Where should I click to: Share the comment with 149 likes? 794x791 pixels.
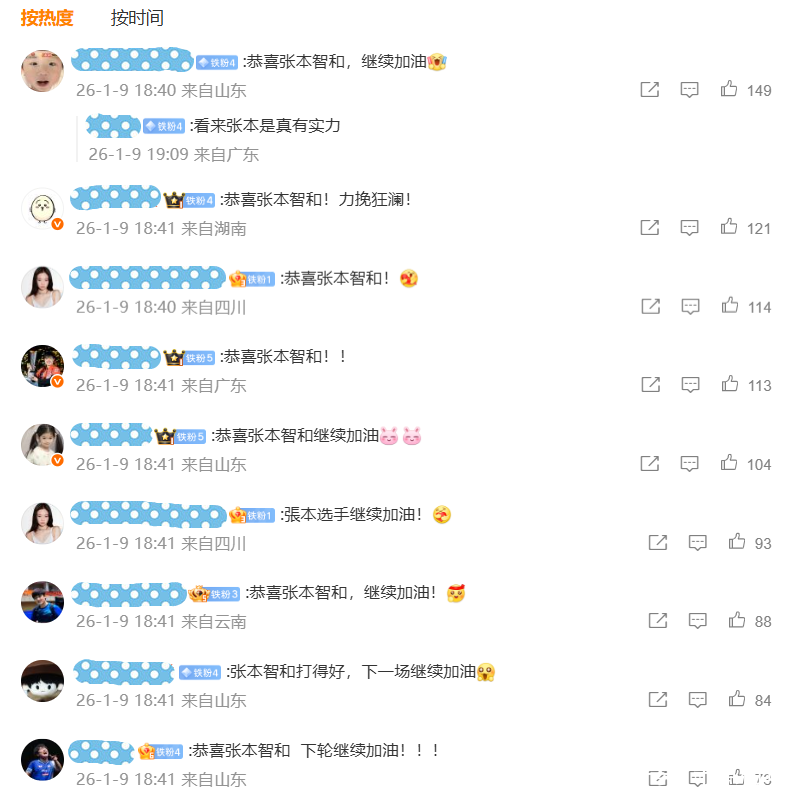coord(650,90)
